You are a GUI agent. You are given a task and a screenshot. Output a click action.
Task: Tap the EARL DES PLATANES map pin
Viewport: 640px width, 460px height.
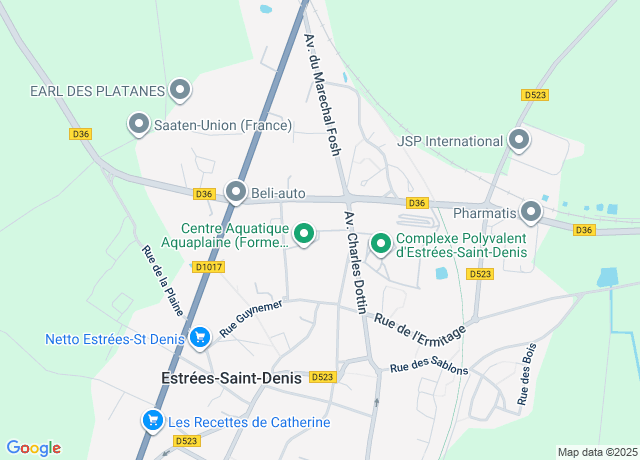(180, 91)
